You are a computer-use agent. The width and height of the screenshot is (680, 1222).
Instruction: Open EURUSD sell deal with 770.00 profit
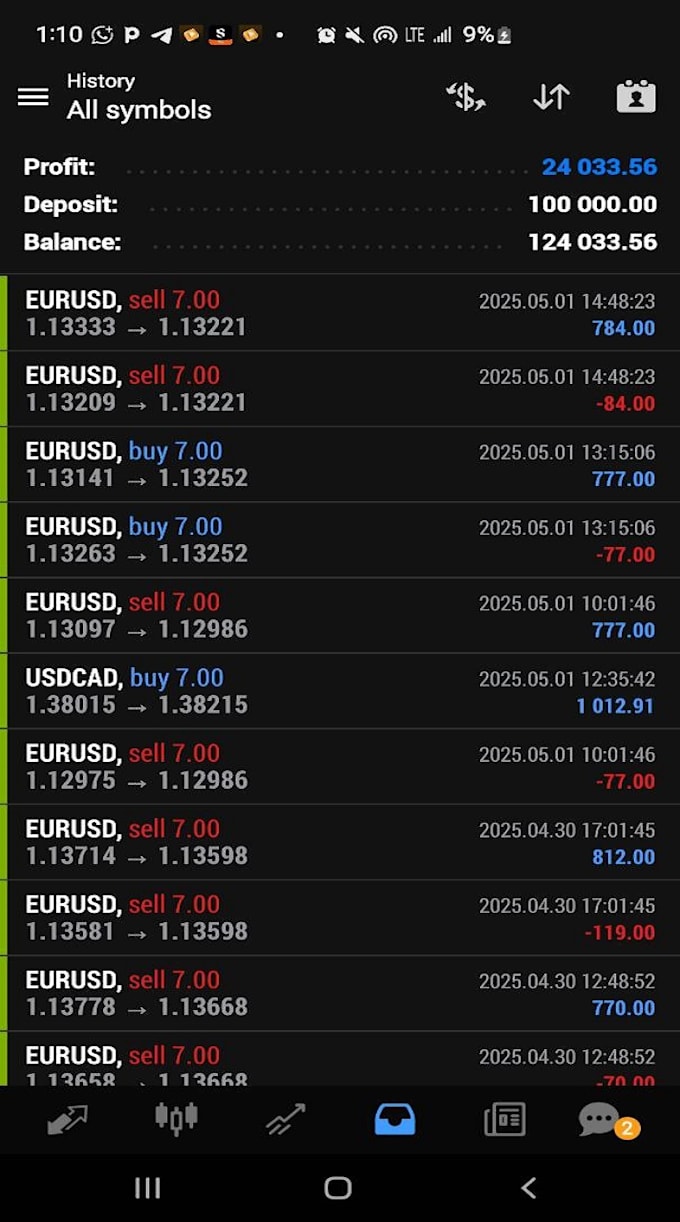coord(340,993)
